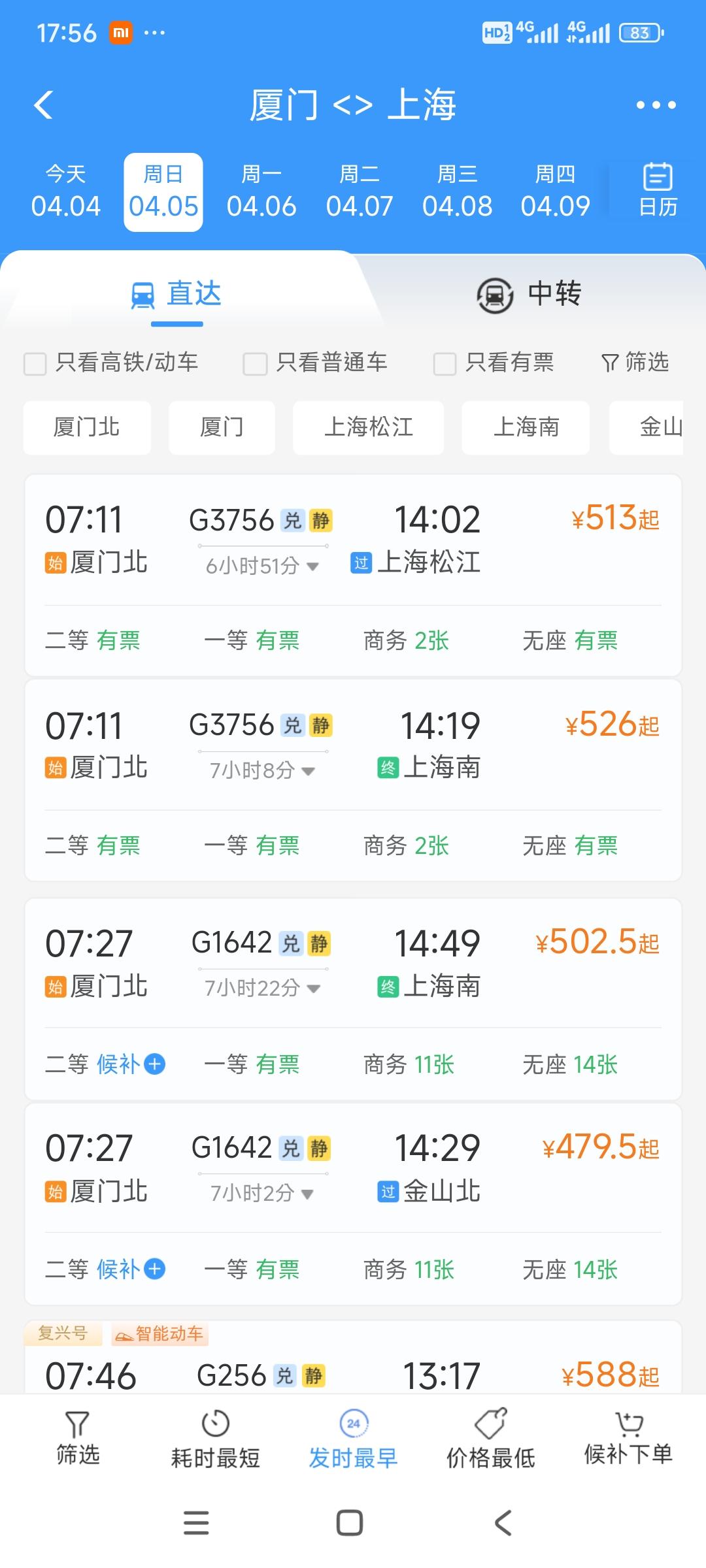The image size is (706, 1568).
Task: Go back using the header arrow
Action: (x=44, y=105)
